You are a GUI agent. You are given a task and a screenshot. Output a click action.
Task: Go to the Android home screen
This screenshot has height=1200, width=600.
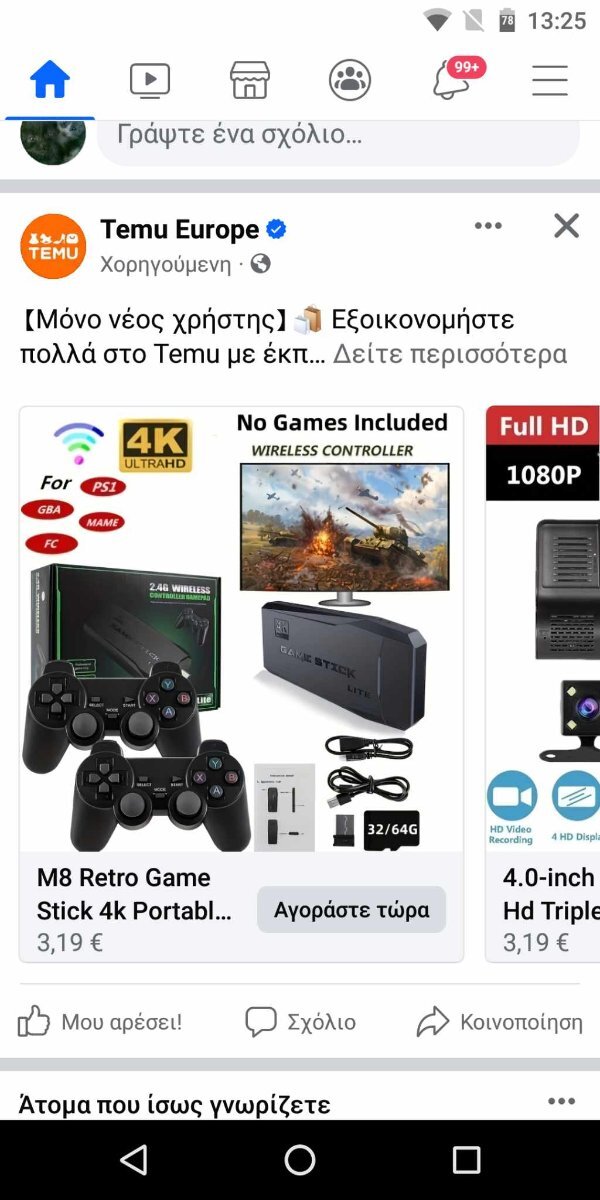pos(300,1160)
